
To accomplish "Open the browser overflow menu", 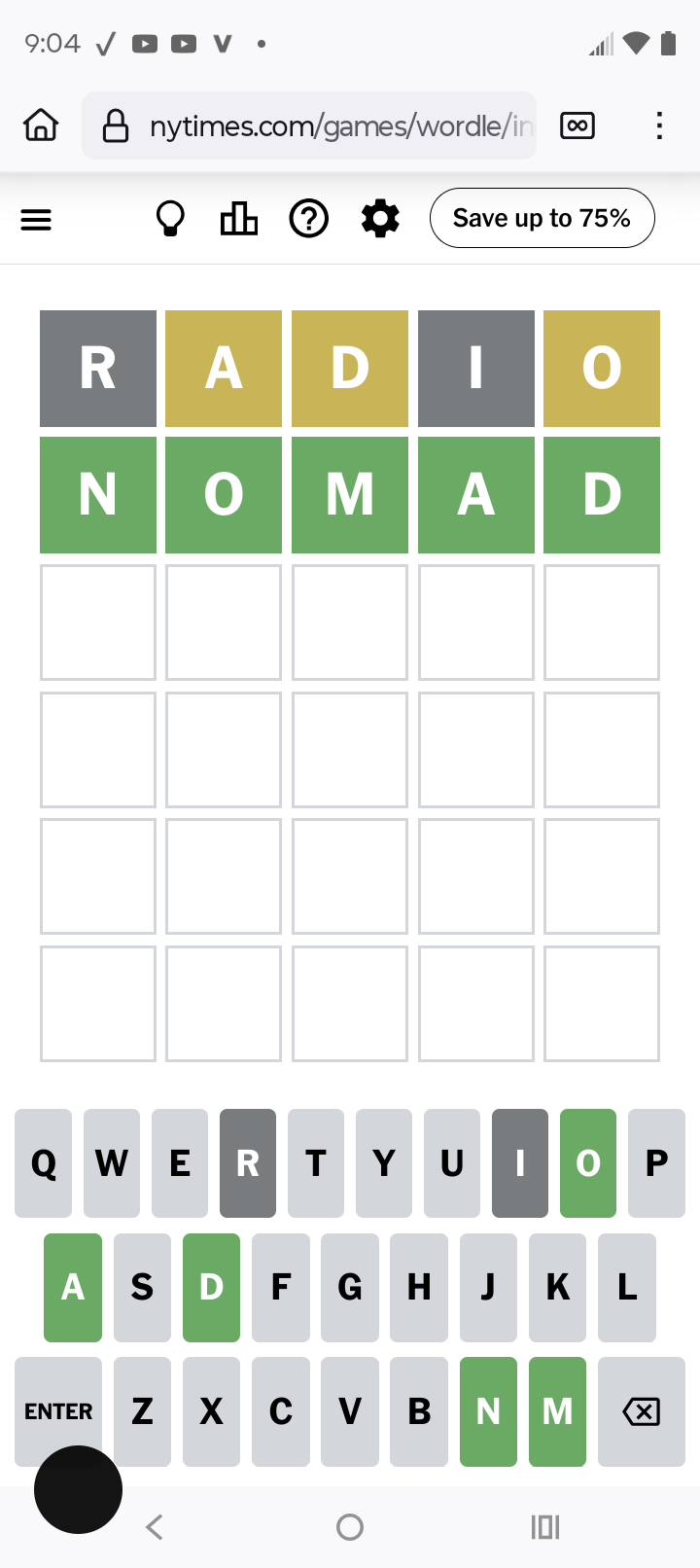I will (659, 125).
